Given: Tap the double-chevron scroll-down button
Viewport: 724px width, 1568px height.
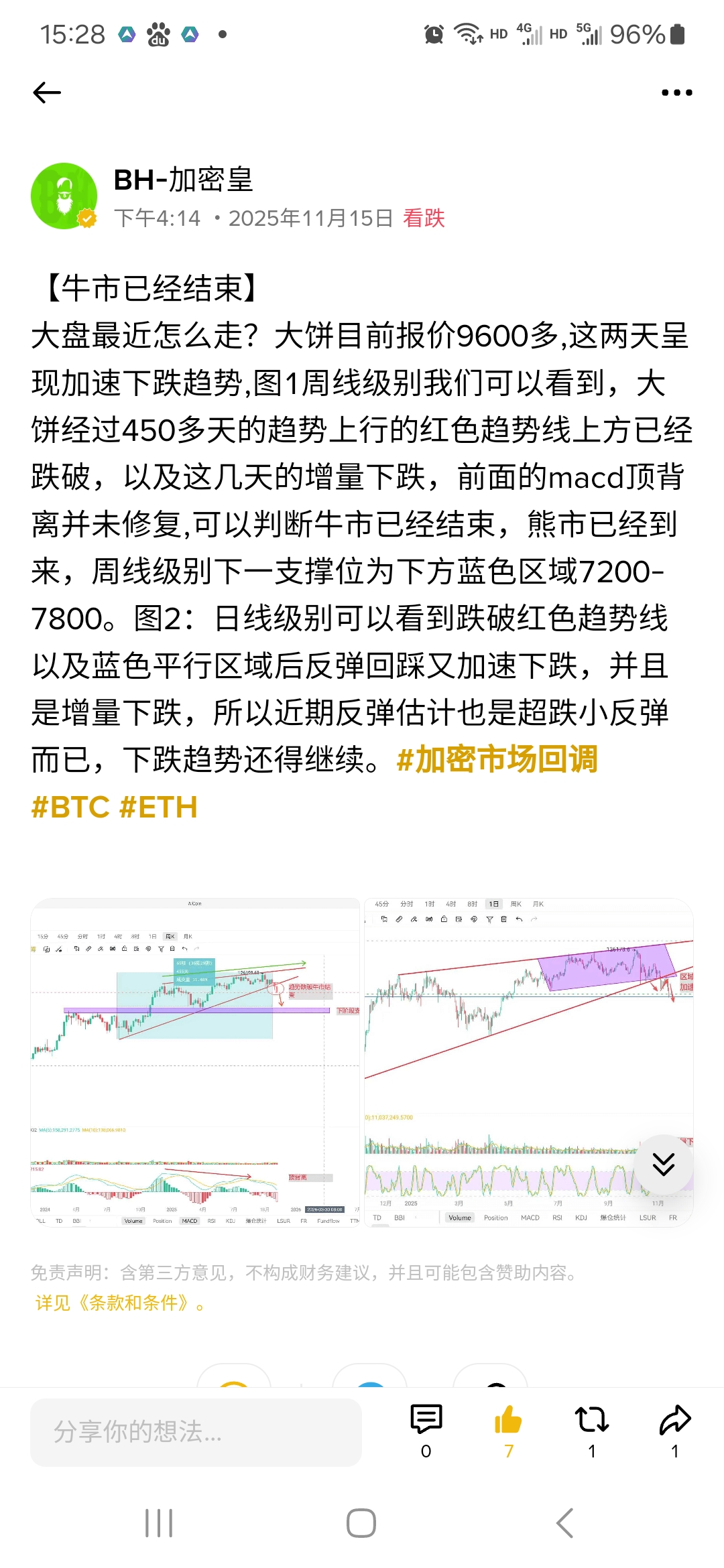Looking at the screenshot, I should 663,1165.
